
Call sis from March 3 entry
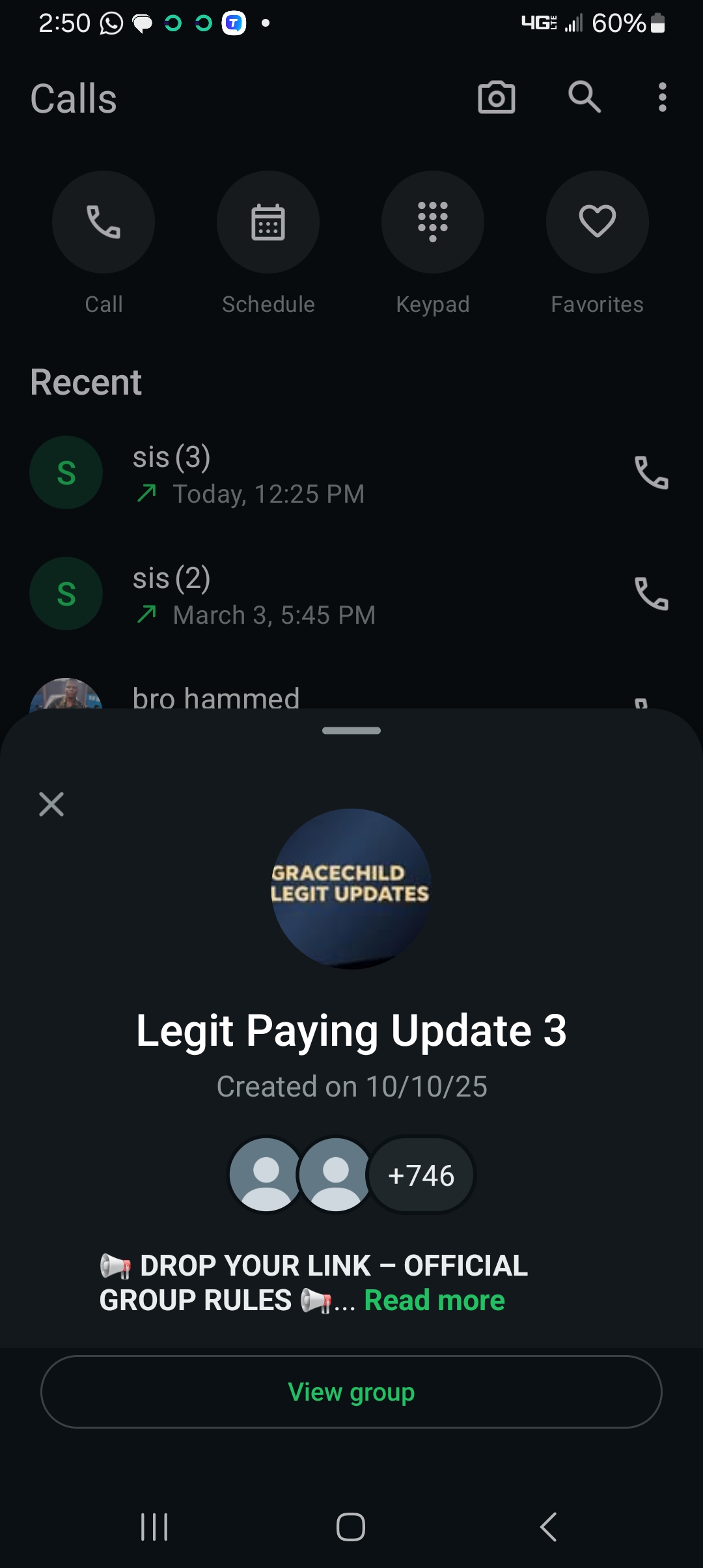[x=651, y=594]
